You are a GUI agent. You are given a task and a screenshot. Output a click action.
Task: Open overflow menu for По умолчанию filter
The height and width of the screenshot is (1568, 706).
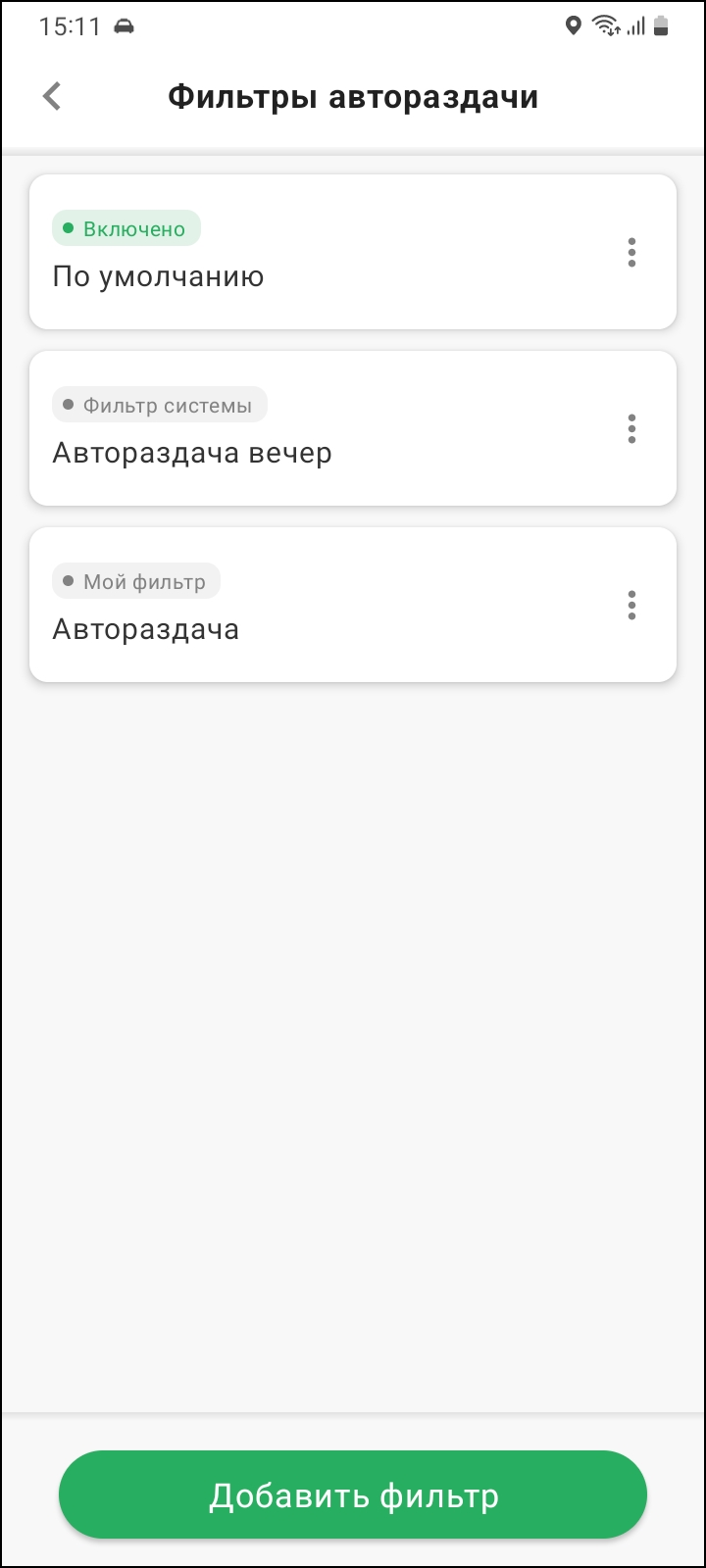[x=631, y=253]
